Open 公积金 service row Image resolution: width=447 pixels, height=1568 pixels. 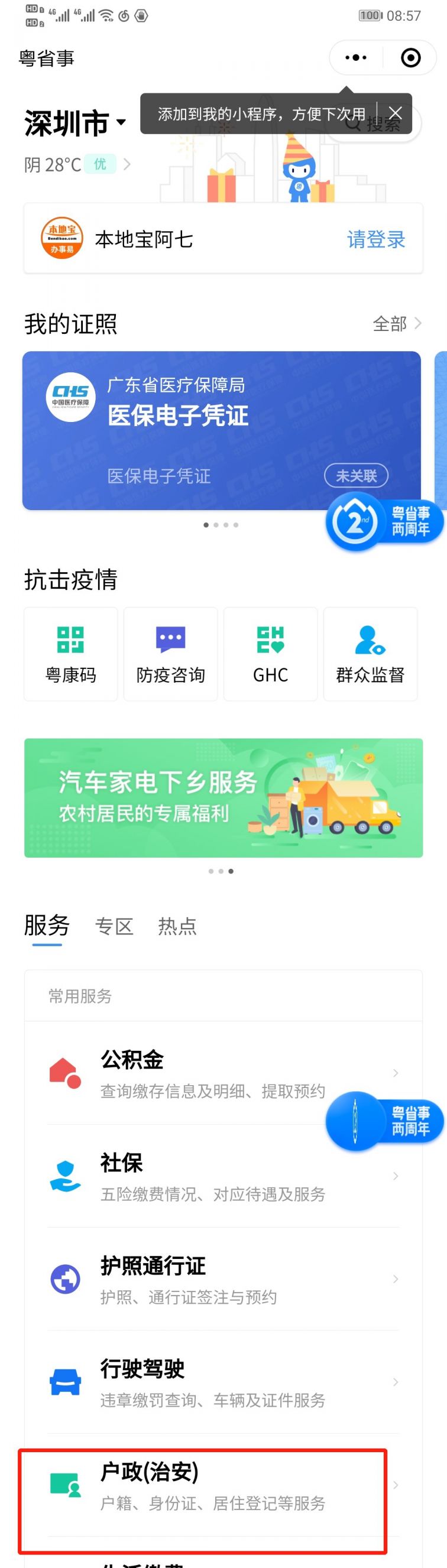point(213,1073)
